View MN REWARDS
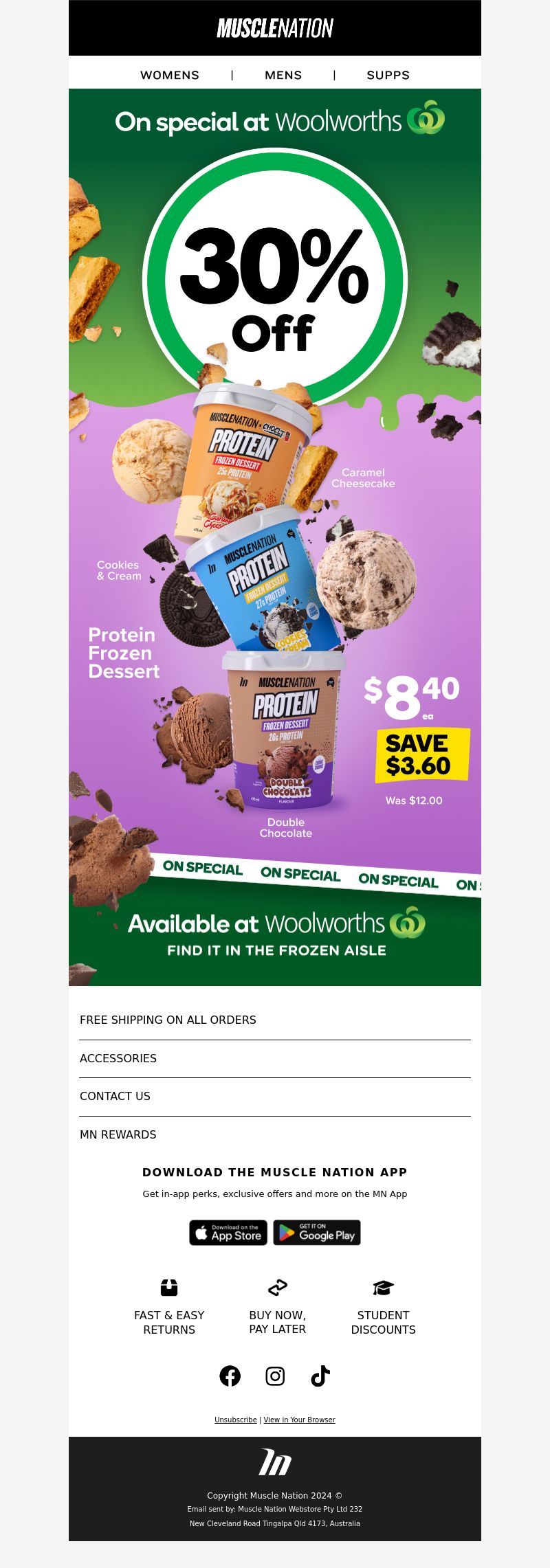The image size is (550, 1568). pyautogui.click(x=118, y=1134)
